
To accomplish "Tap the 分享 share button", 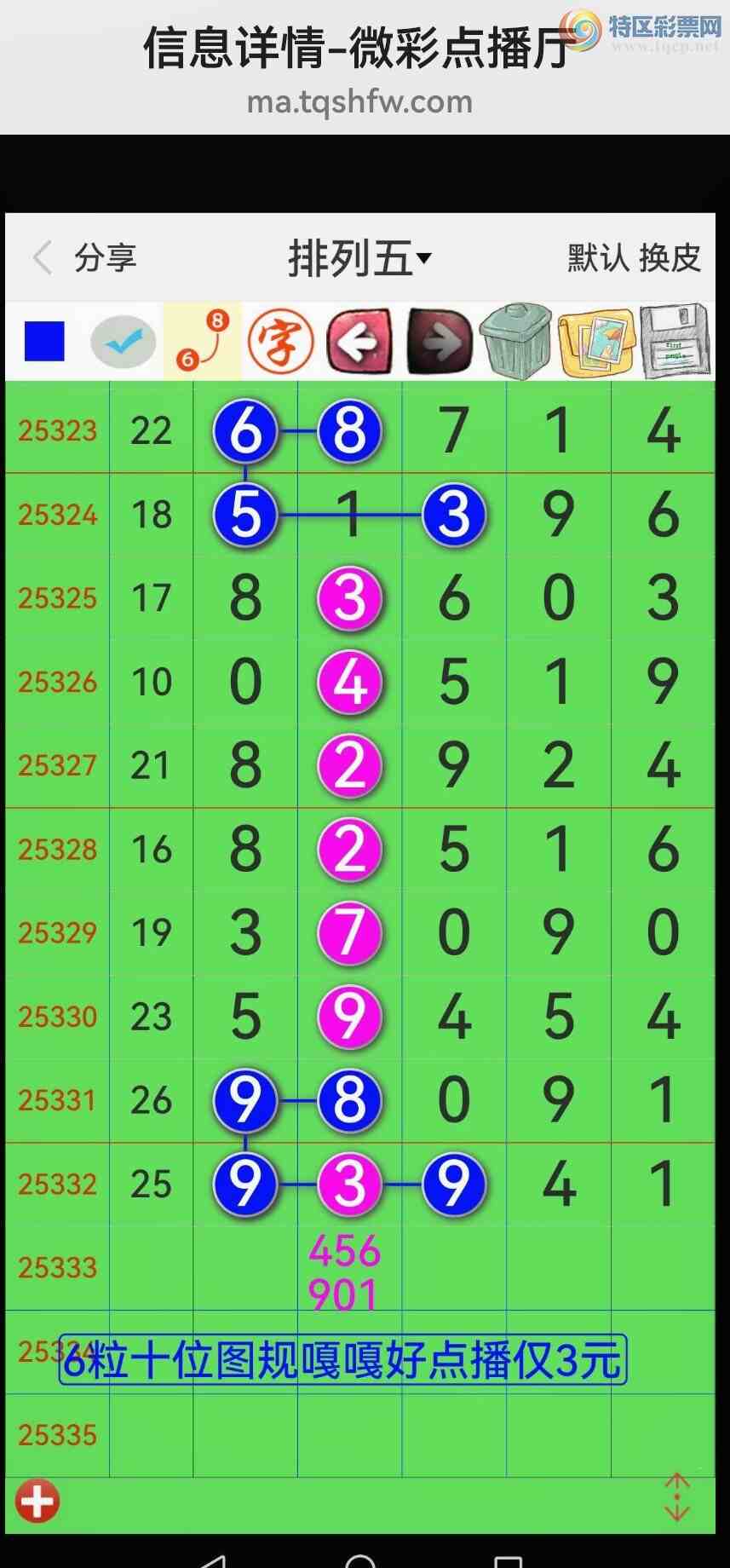I will click(105, 258).
